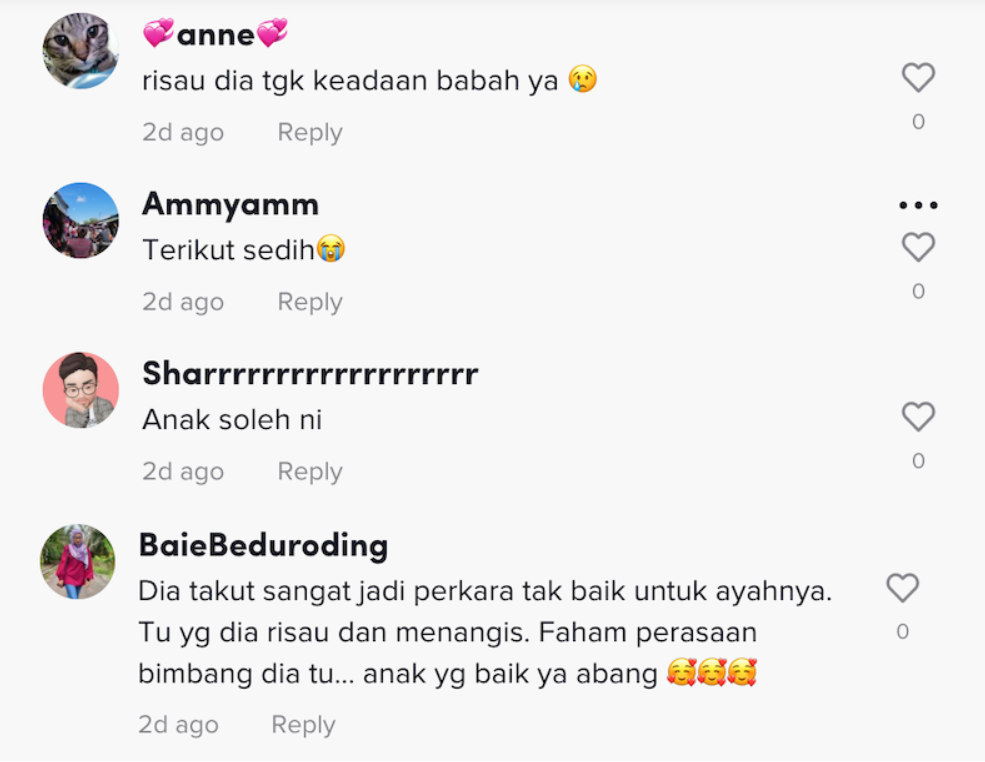Like the 'Anak soleh ni' comment
Image resolution: width=985 pixels, height=762 pixels.
(x=917, y=417)
